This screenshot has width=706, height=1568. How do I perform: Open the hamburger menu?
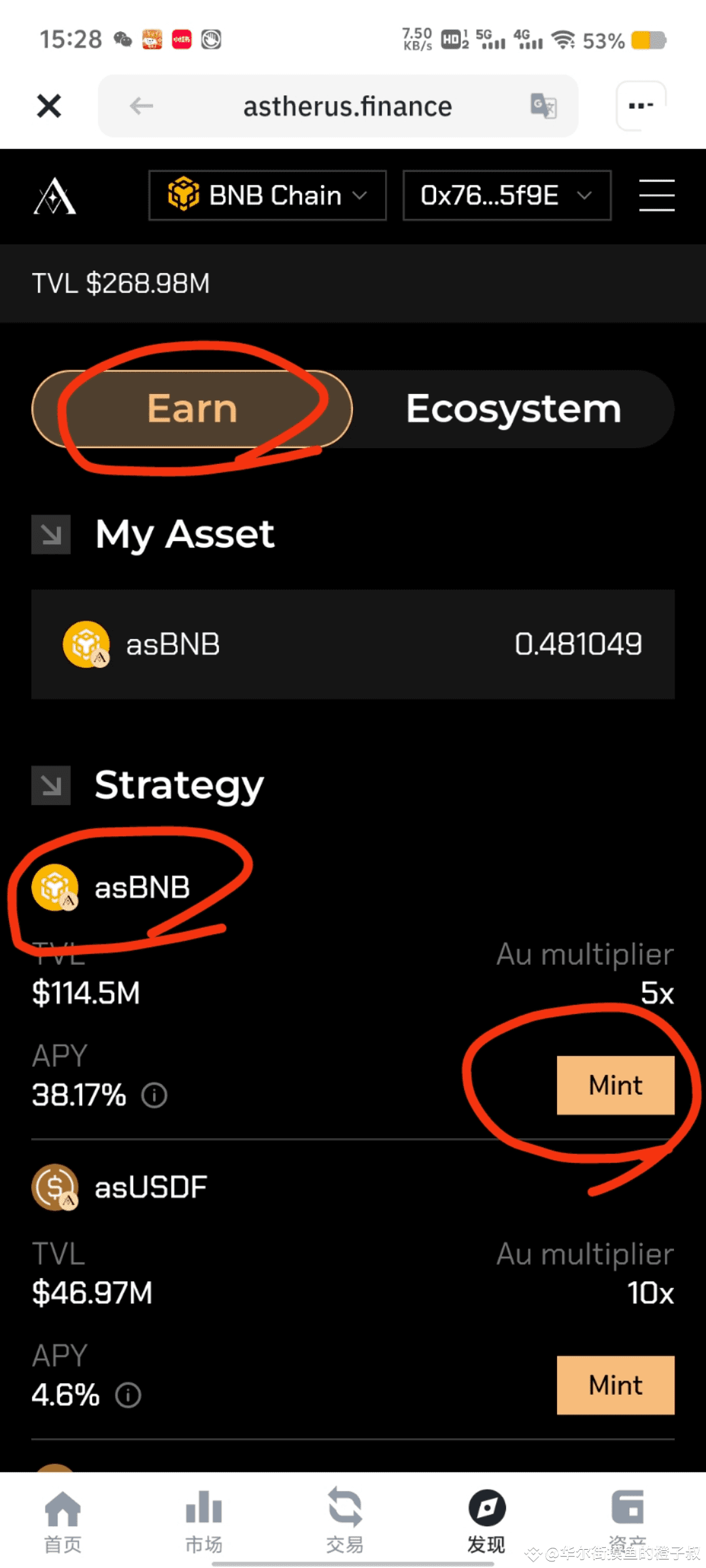656,195
